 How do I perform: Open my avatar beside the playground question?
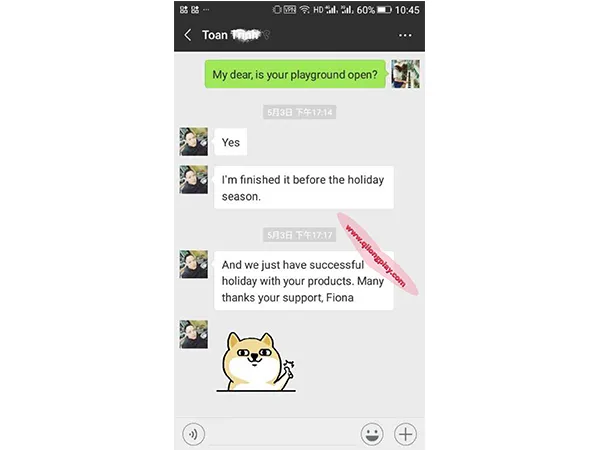point(405,74)
